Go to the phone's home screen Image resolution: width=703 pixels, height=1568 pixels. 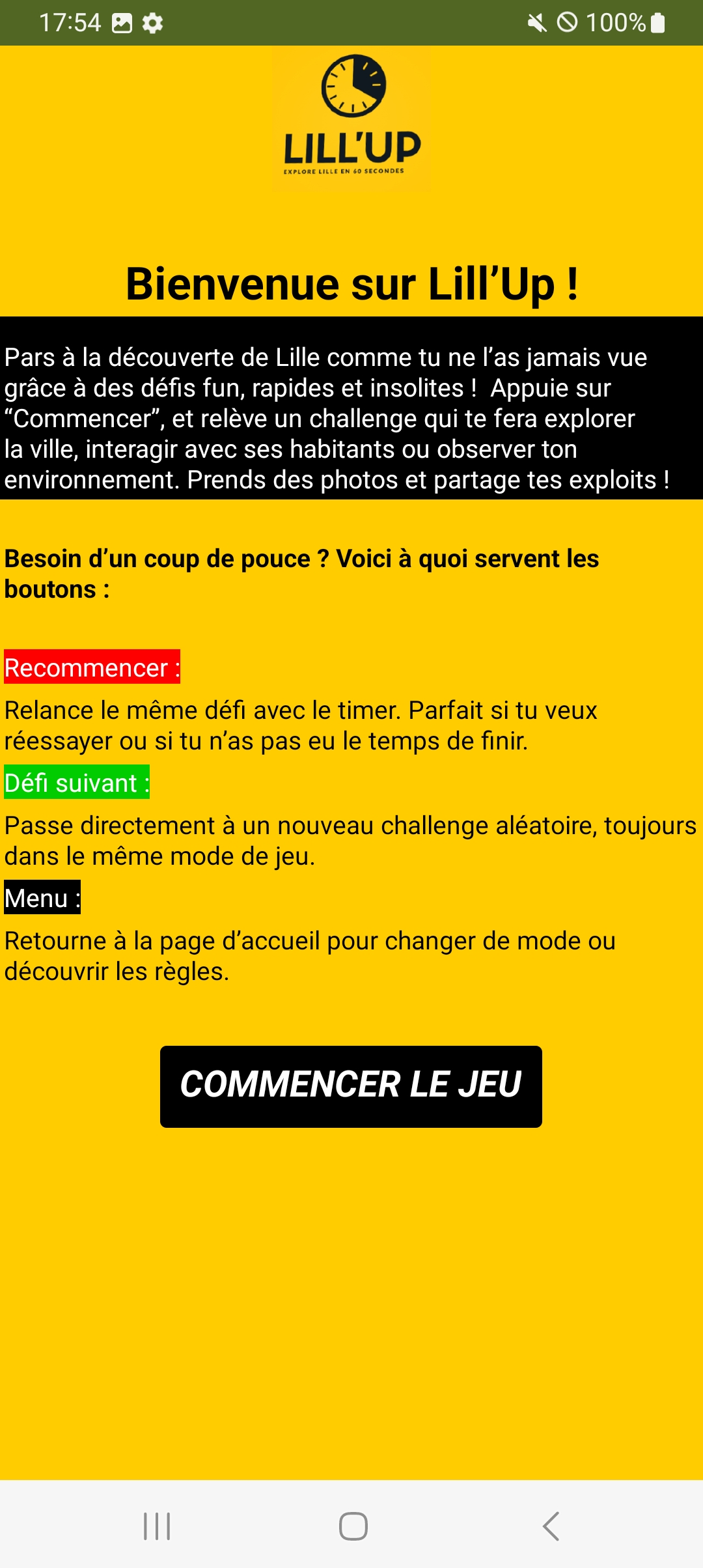pos(353,1526)
